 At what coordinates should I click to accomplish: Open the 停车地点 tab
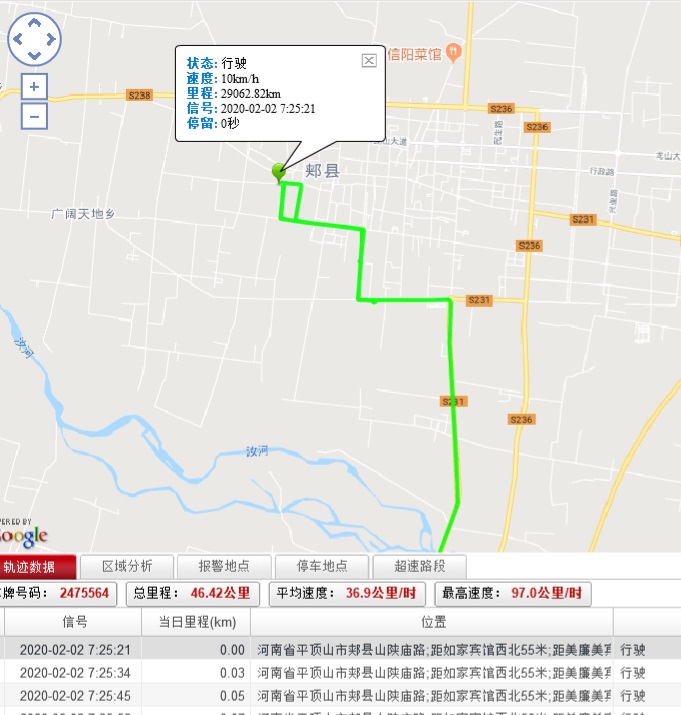coord(321,566)
